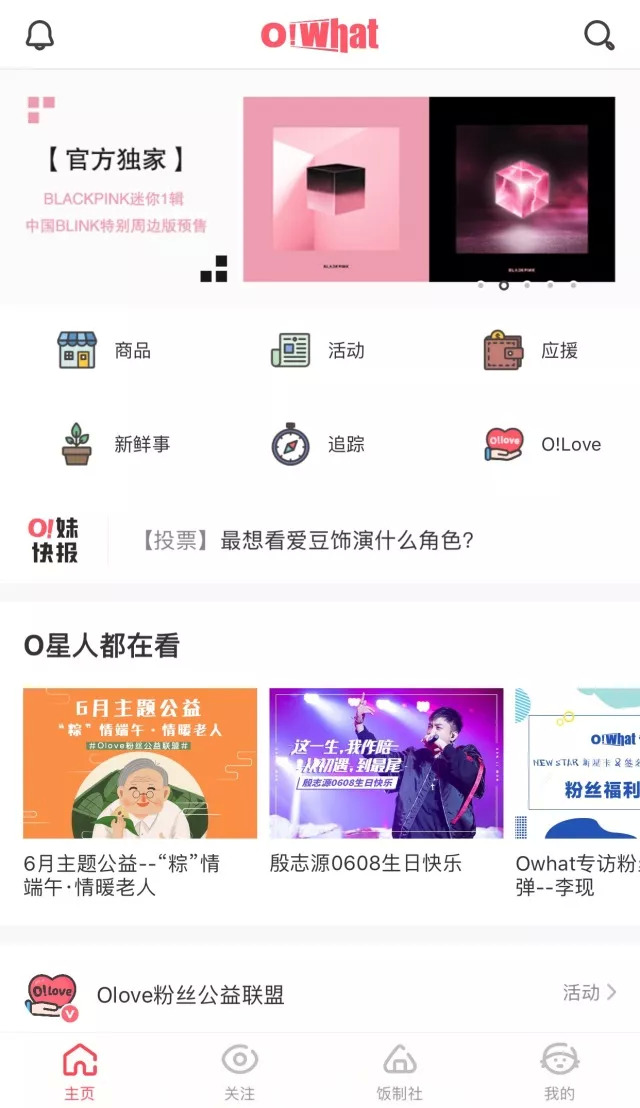
Task: Switch to the 关注 tab
Action: tap(240, 1072)
